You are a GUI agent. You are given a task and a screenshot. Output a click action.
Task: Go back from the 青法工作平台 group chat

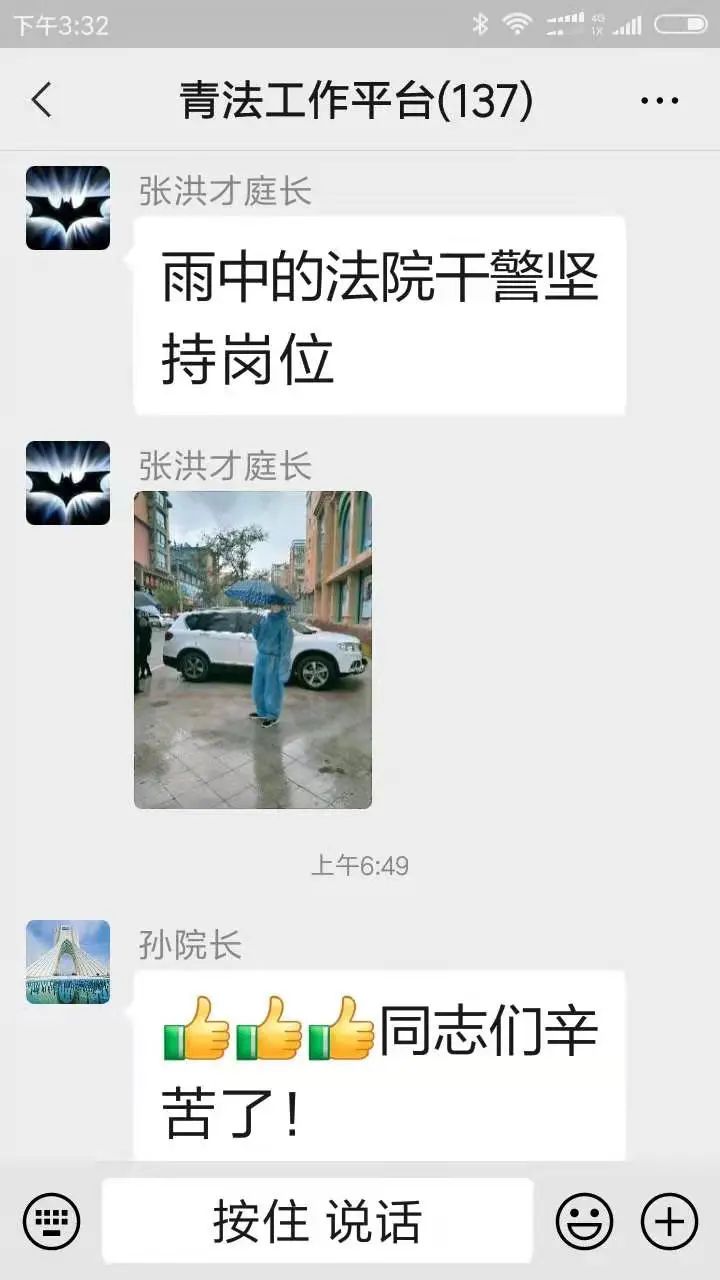tap(42, 100)
